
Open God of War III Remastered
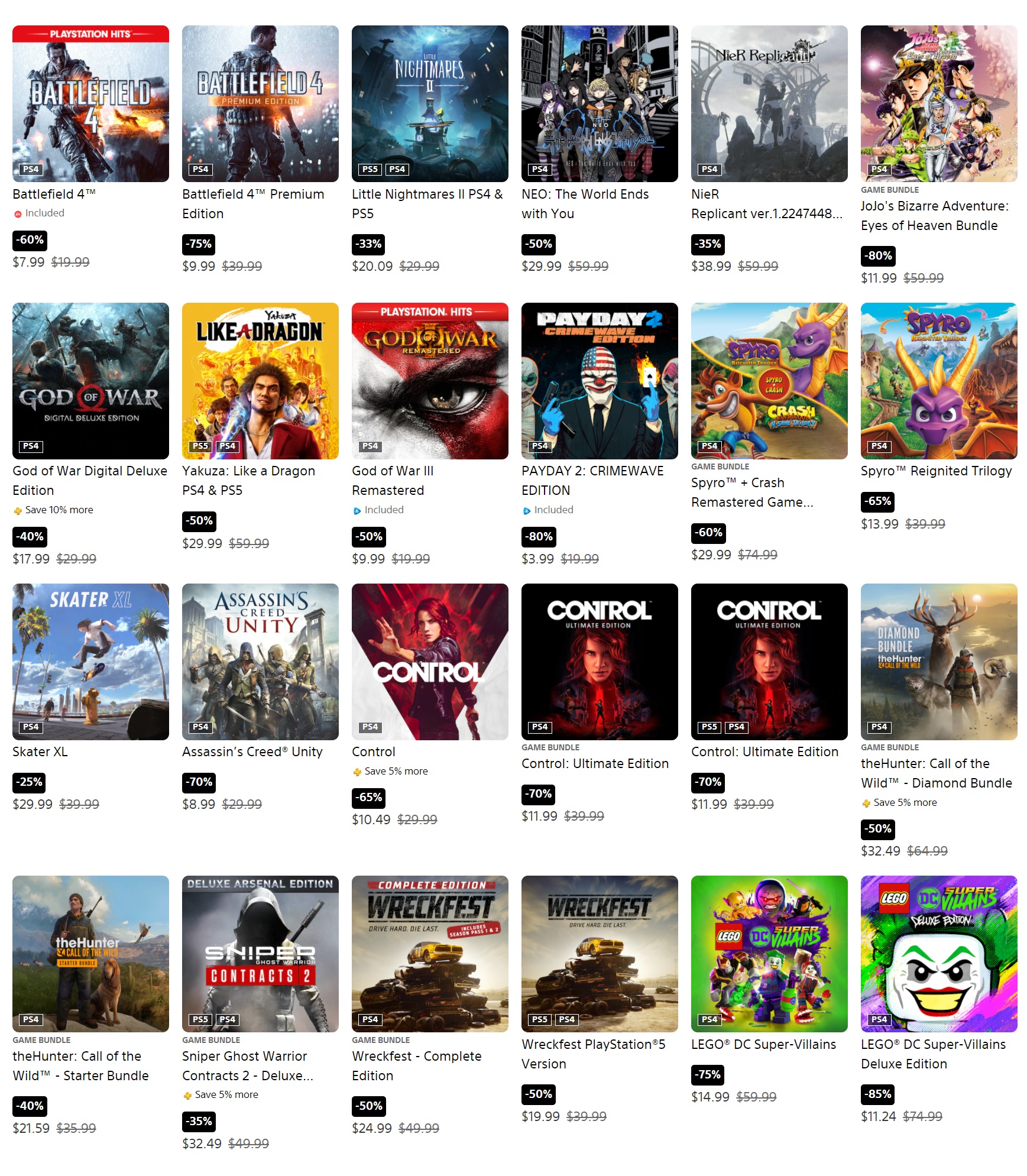click(x=430, y=381)
